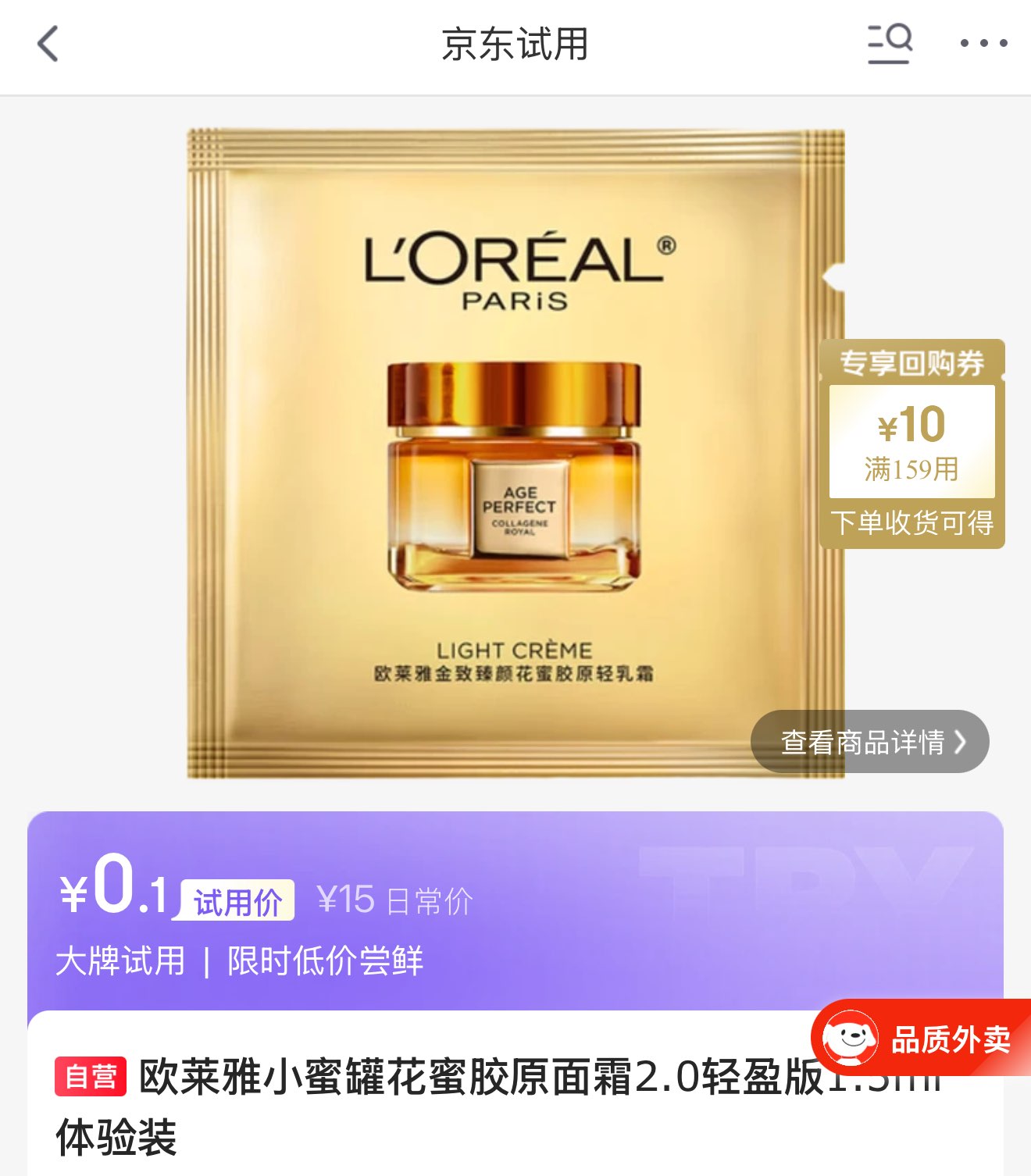
Task: Open the search list icon
Action: [x=889, y=44]
